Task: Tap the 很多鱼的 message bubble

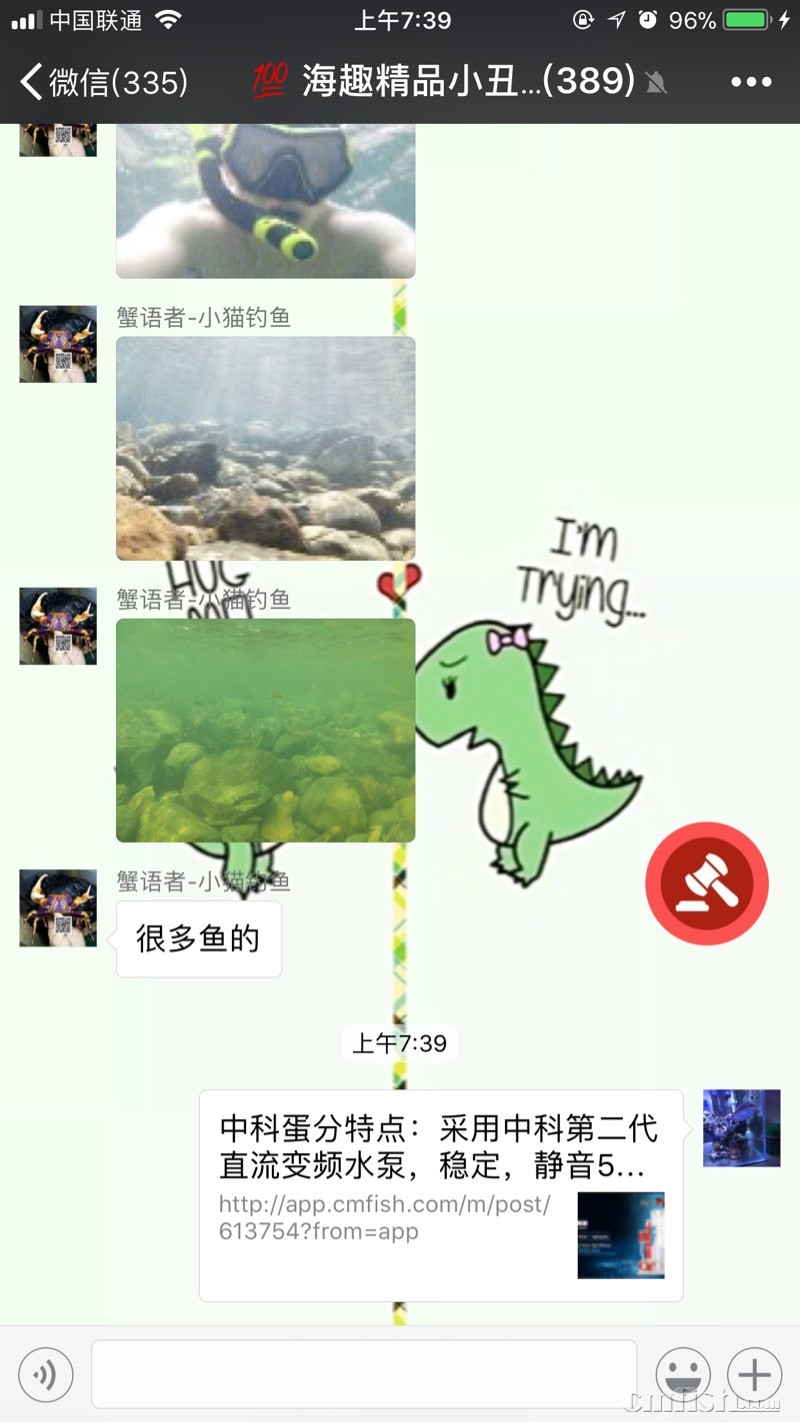Action: (x=198, y=938)
